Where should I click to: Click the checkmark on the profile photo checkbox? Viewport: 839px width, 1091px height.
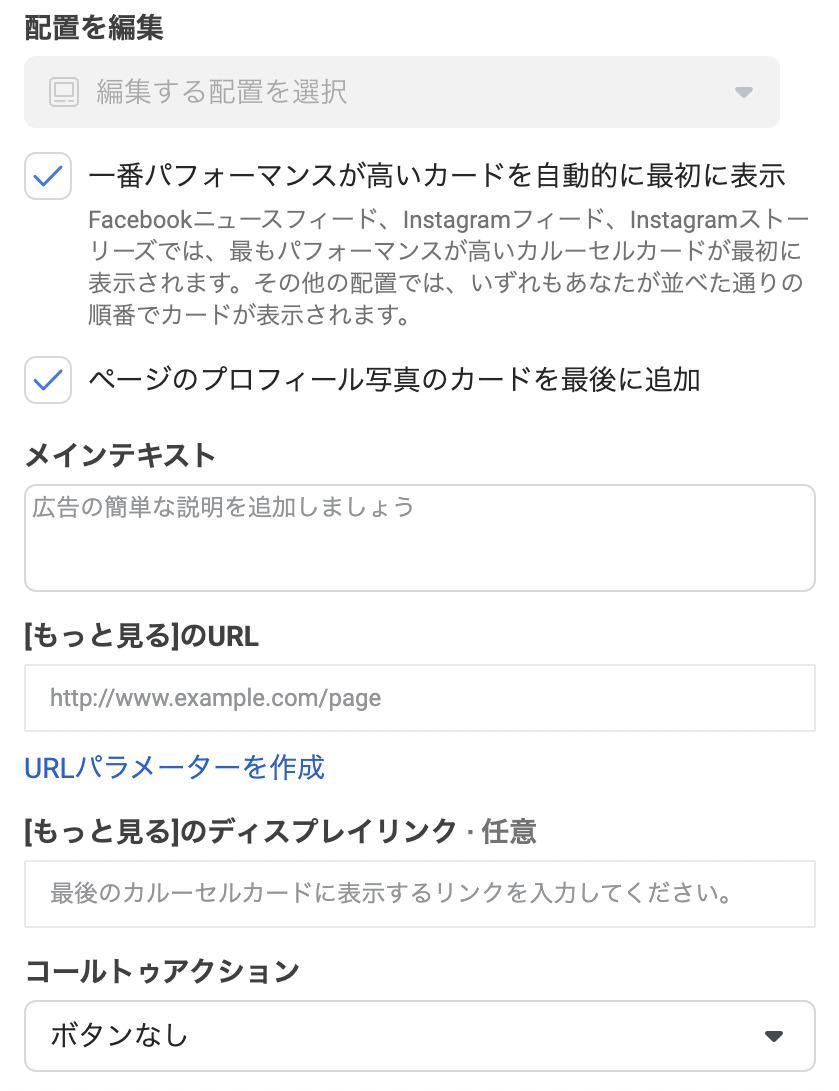(47, 380)
